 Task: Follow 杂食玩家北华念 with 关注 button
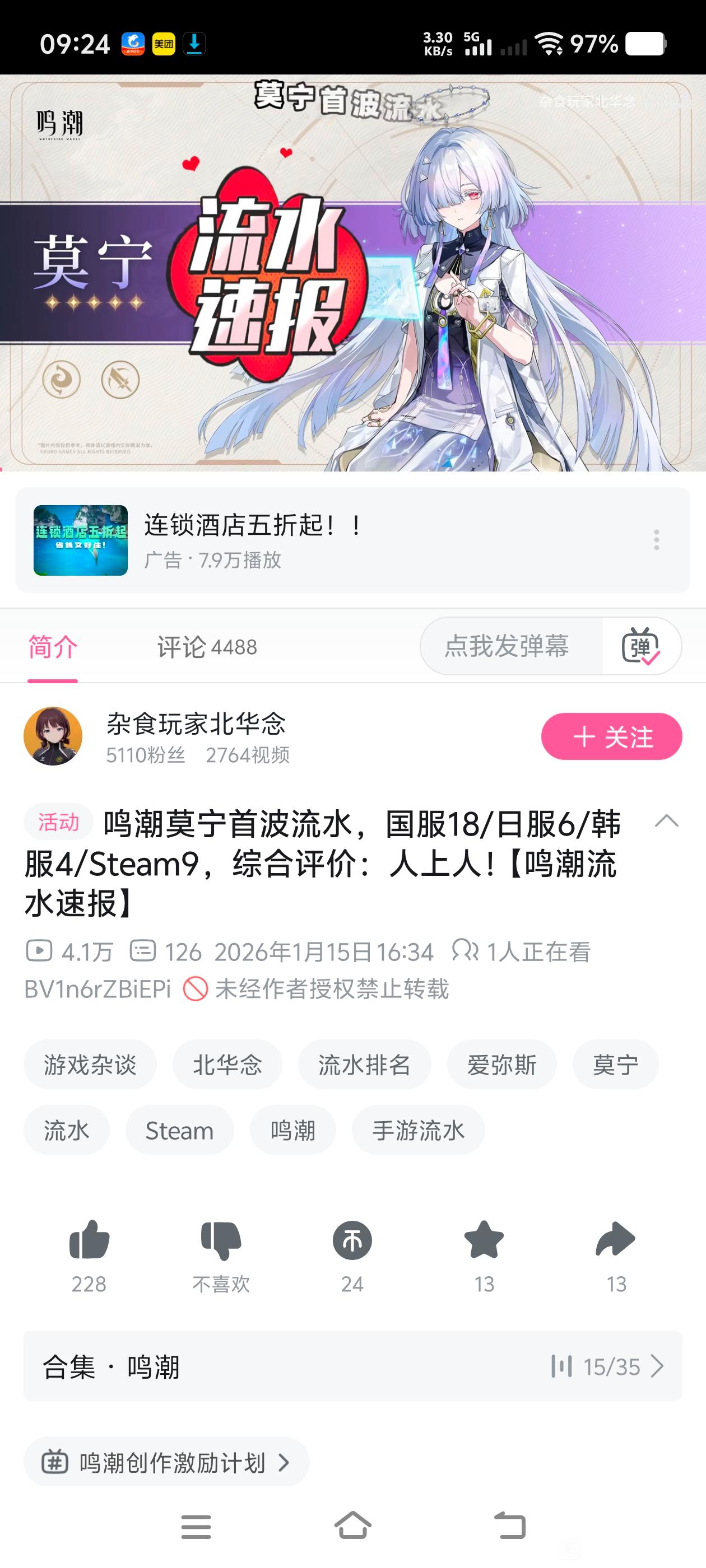point(611,736)
